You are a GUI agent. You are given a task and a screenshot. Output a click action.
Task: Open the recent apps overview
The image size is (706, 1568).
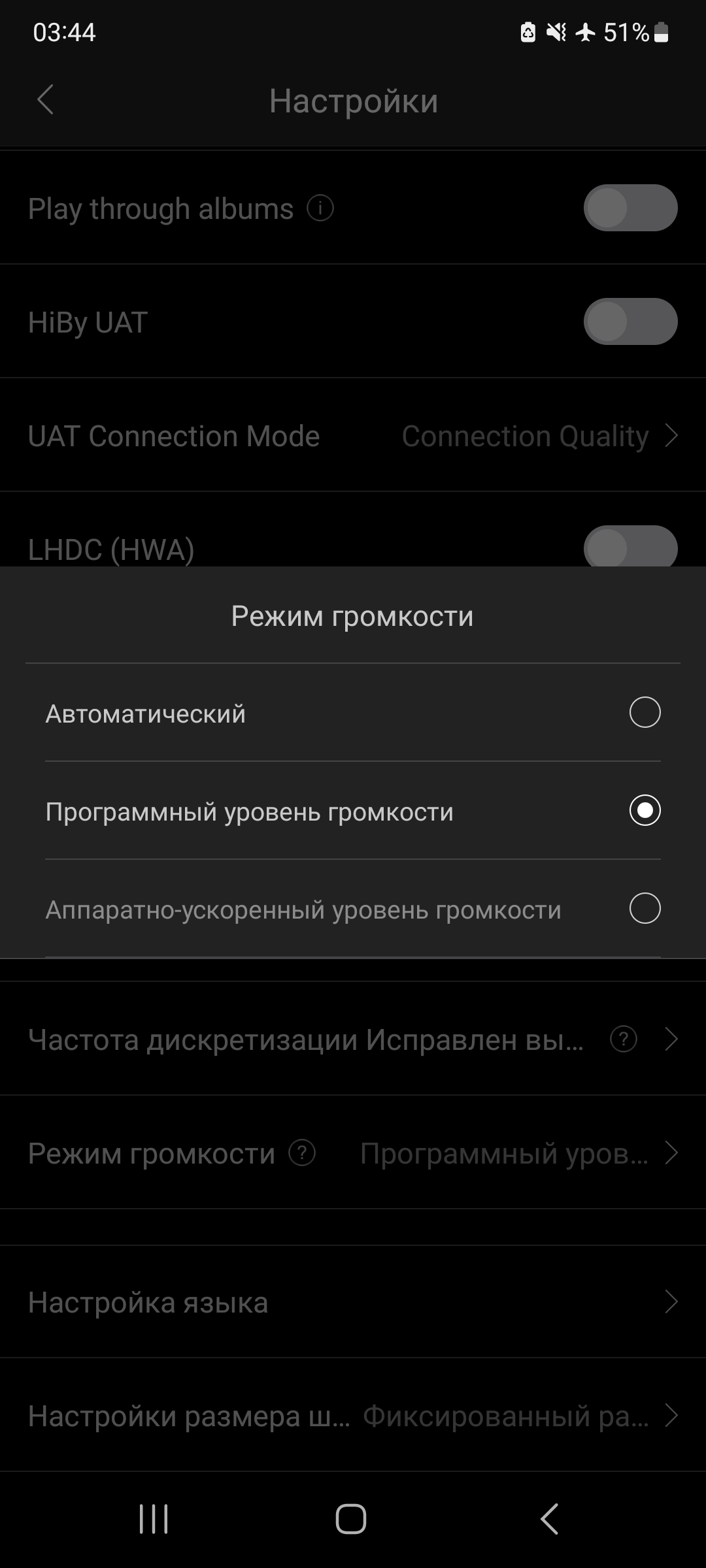point(154,1518)
